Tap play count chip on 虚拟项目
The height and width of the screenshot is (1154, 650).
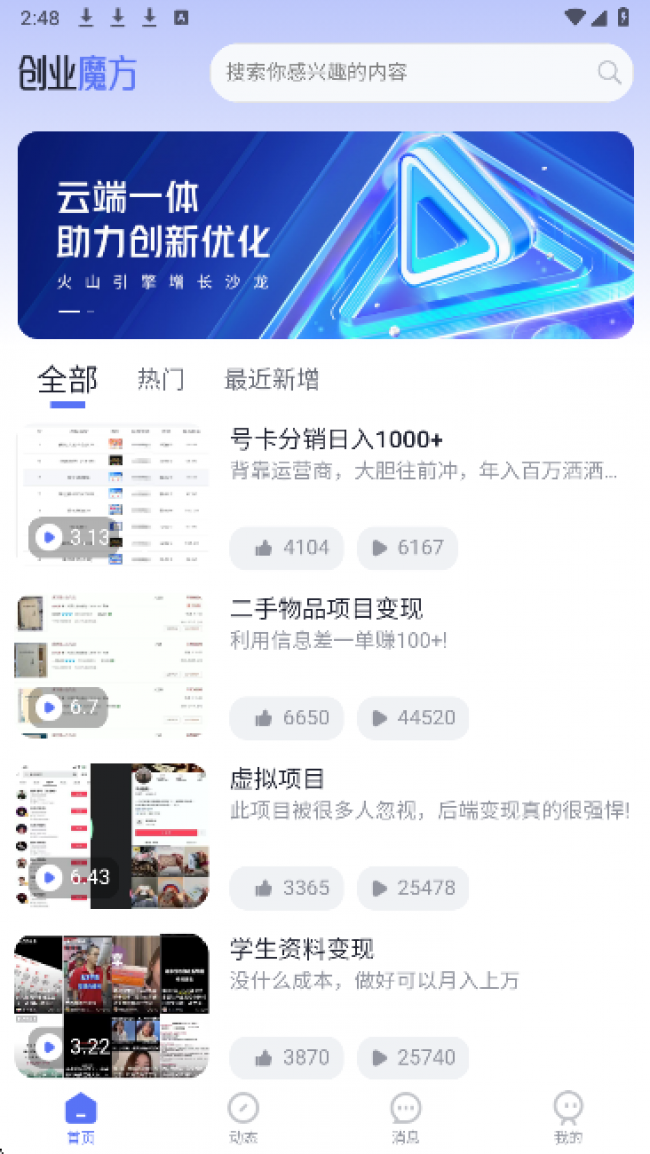412,888
